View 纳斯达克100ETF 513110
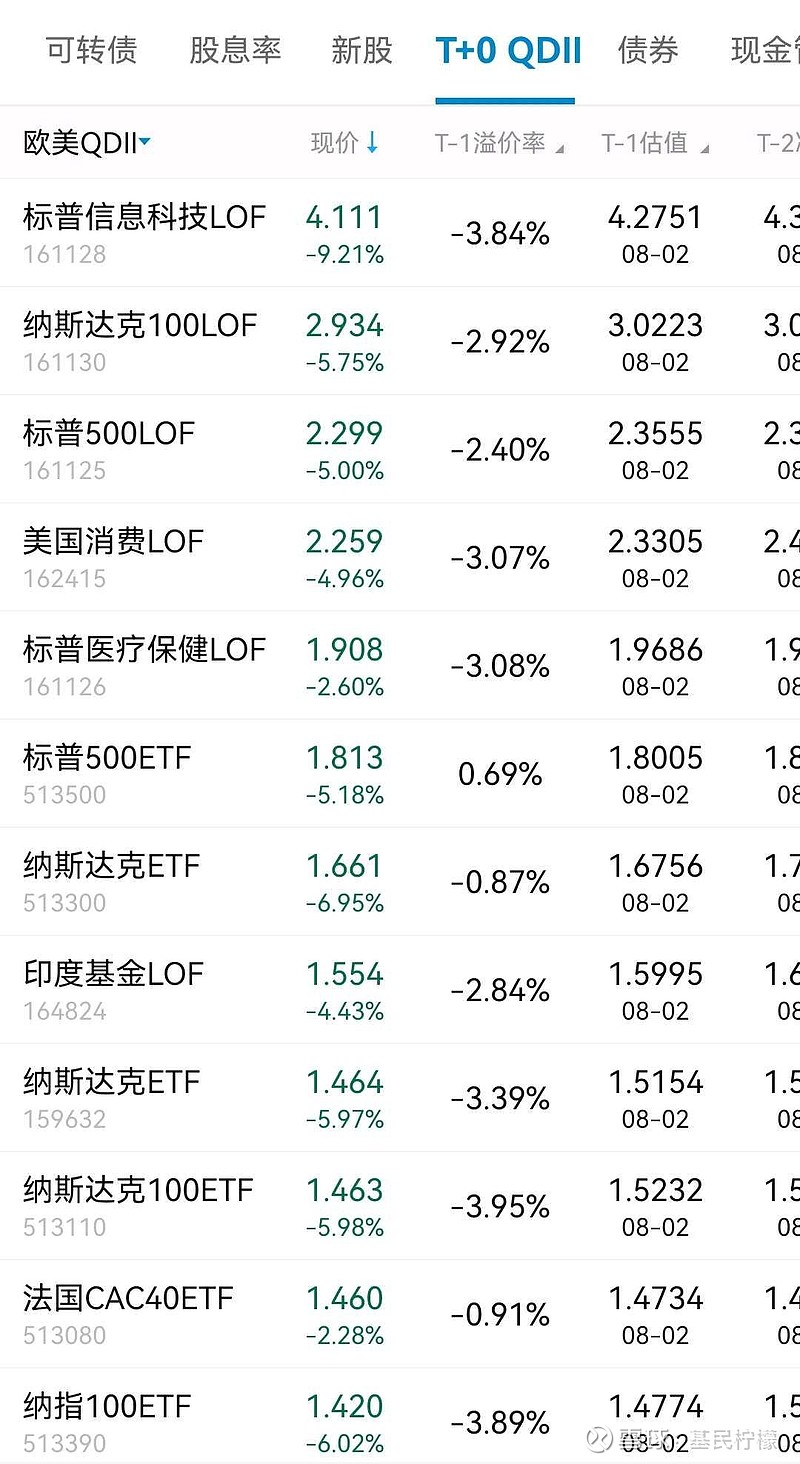This screenshot has height=1464, width=800. pos(400,1205)
